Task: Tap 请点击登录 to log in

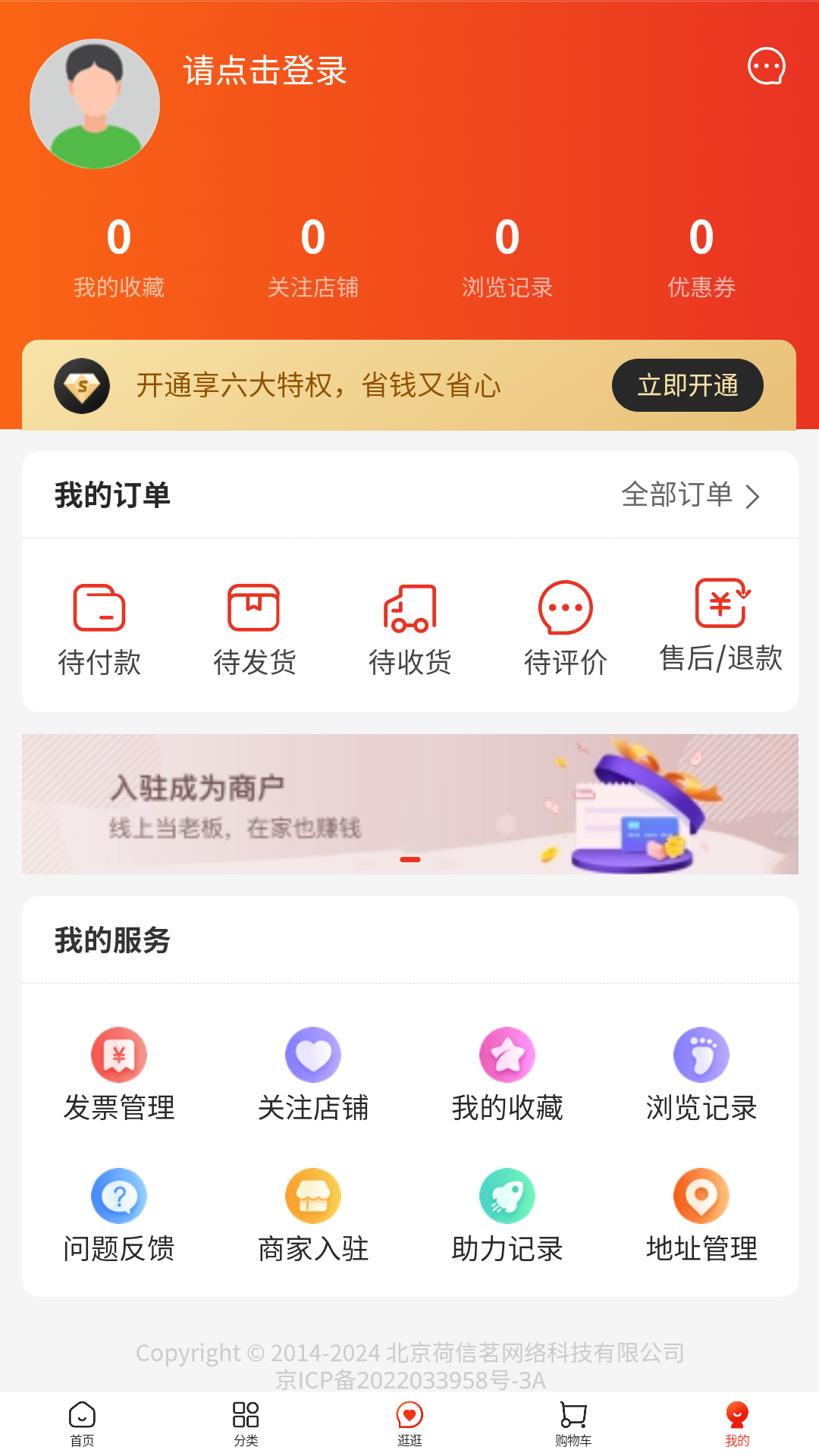Action: pyautogui.click(x=265, y=71)
